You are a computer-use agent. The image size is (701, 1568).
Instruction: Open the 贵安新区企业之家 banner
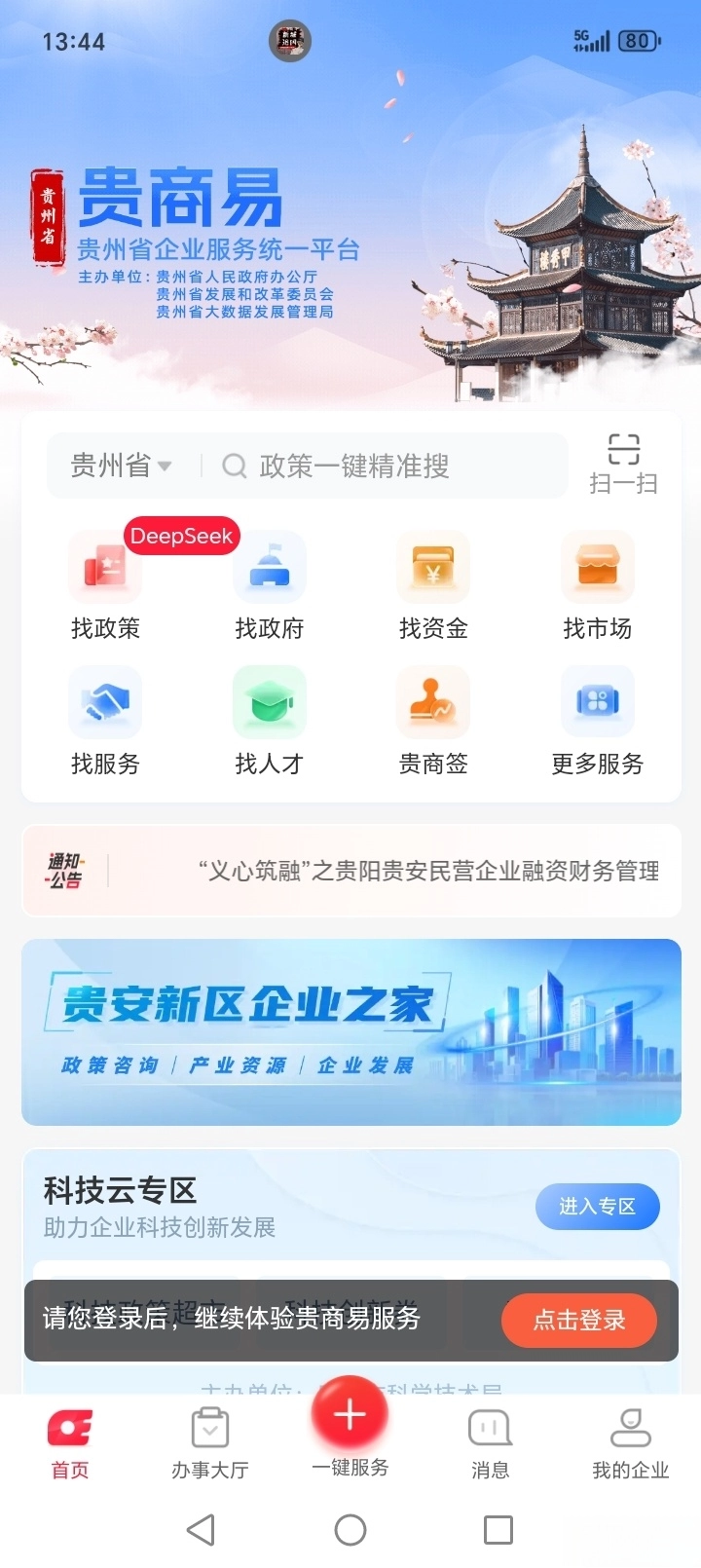350,1031
